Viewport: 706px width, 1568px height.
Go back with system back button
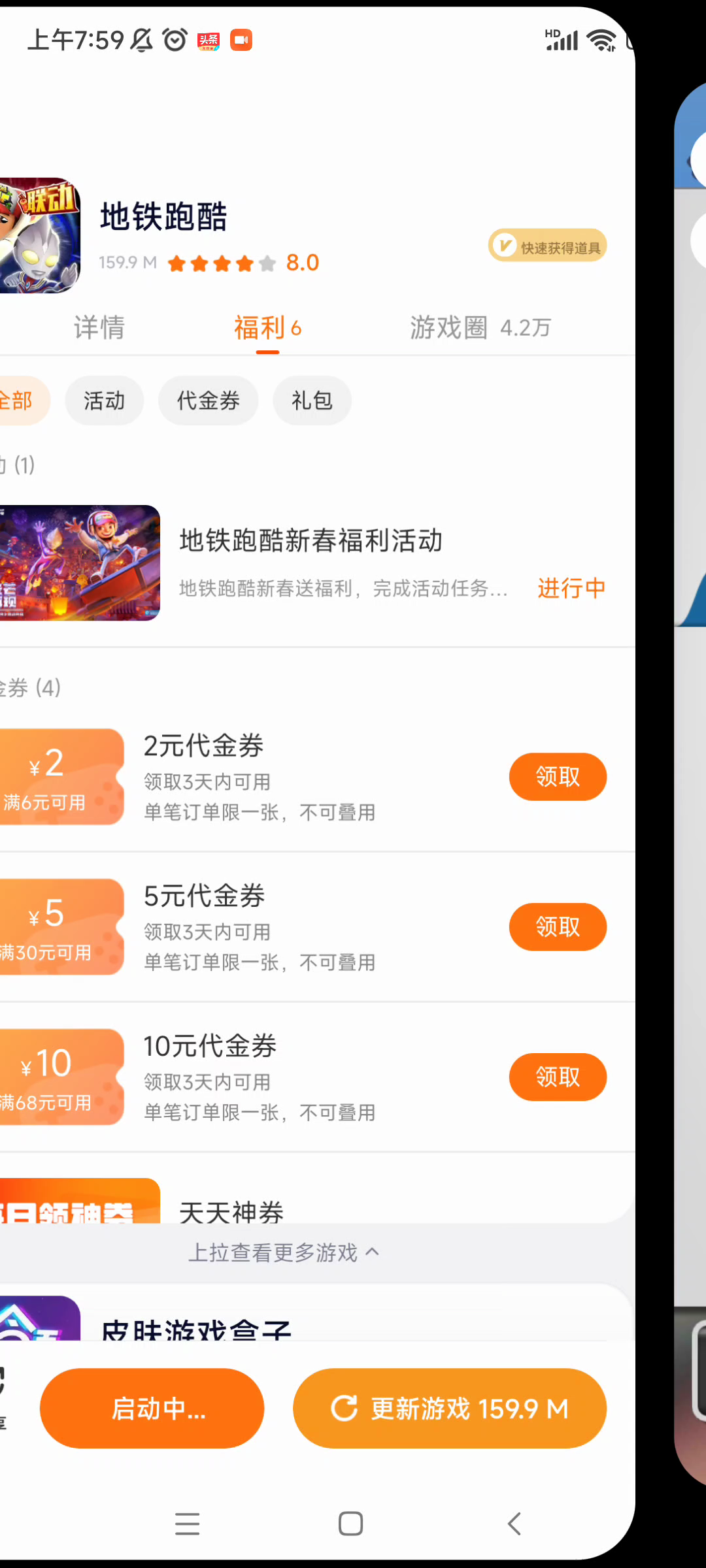pyautogui.click(x=514, y=1524)
